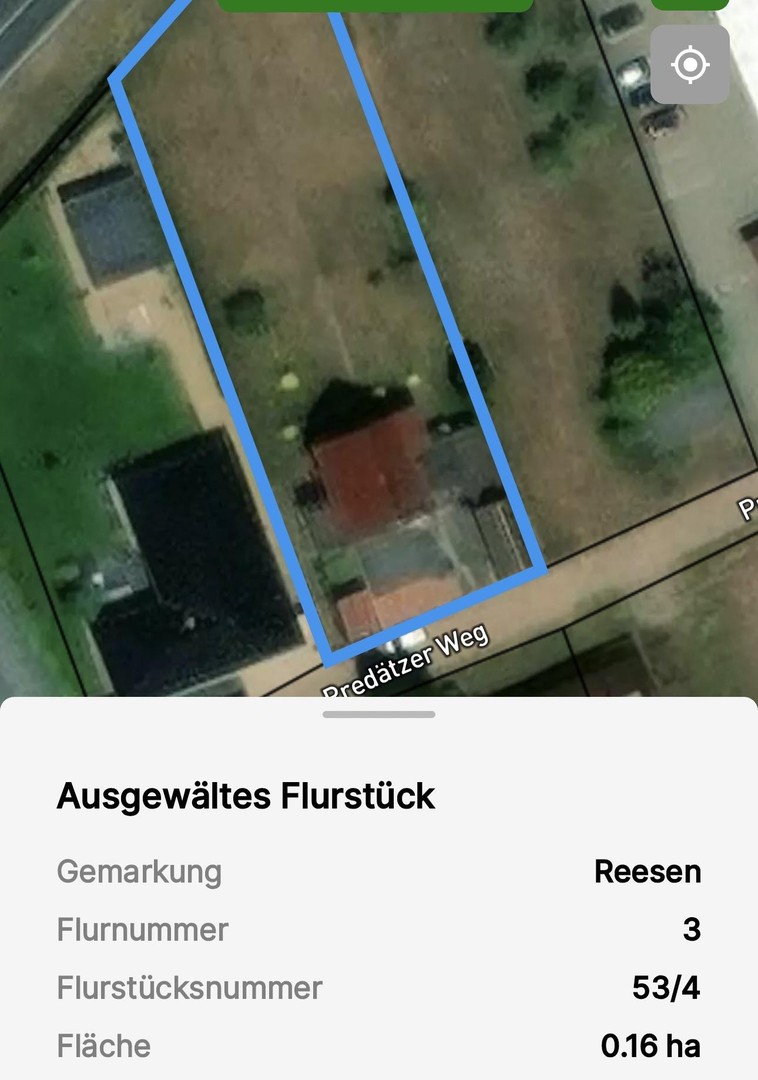758x1080 pixels.
Task: Tap the Gemarkung value Reesen
Action: click(x=648, y=871)
